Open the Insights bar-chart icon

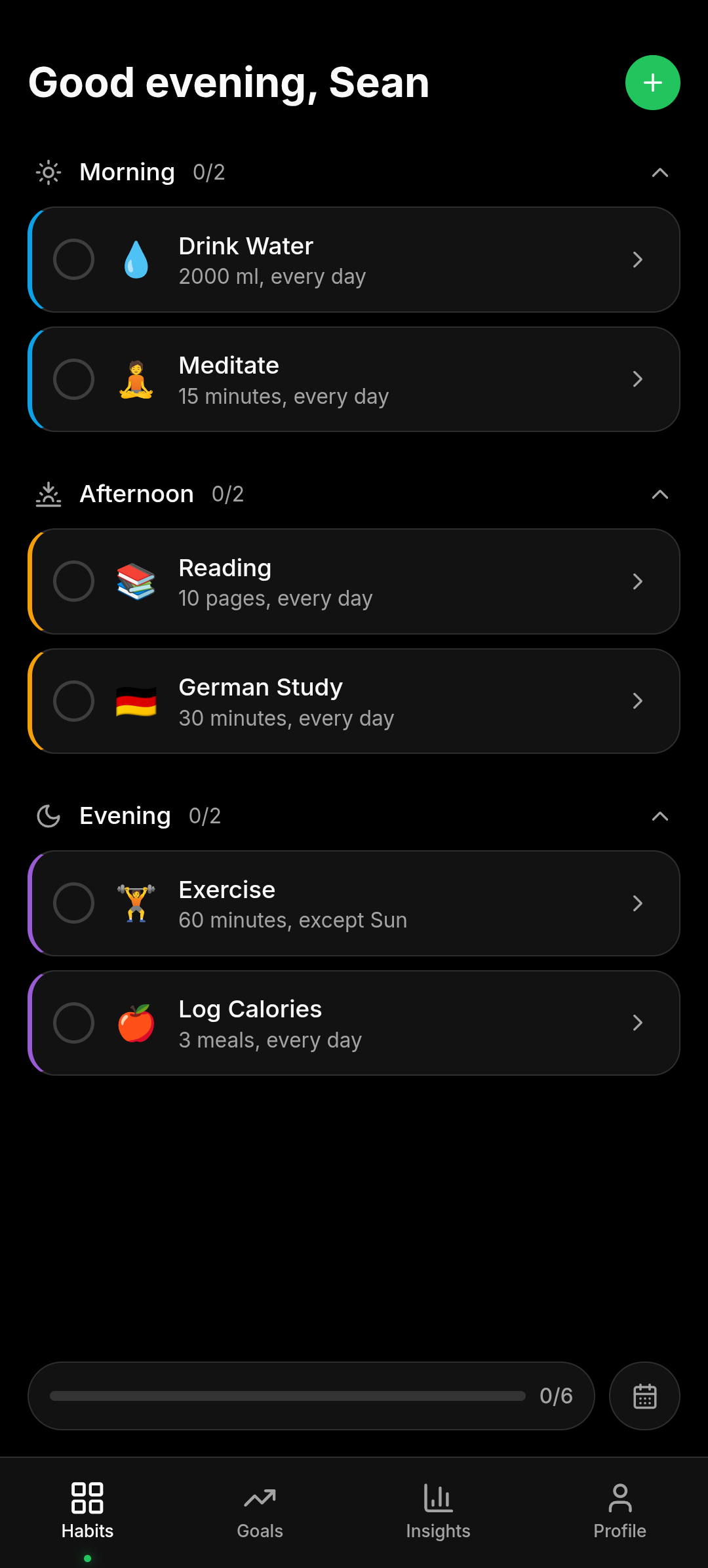point(437,1498)
